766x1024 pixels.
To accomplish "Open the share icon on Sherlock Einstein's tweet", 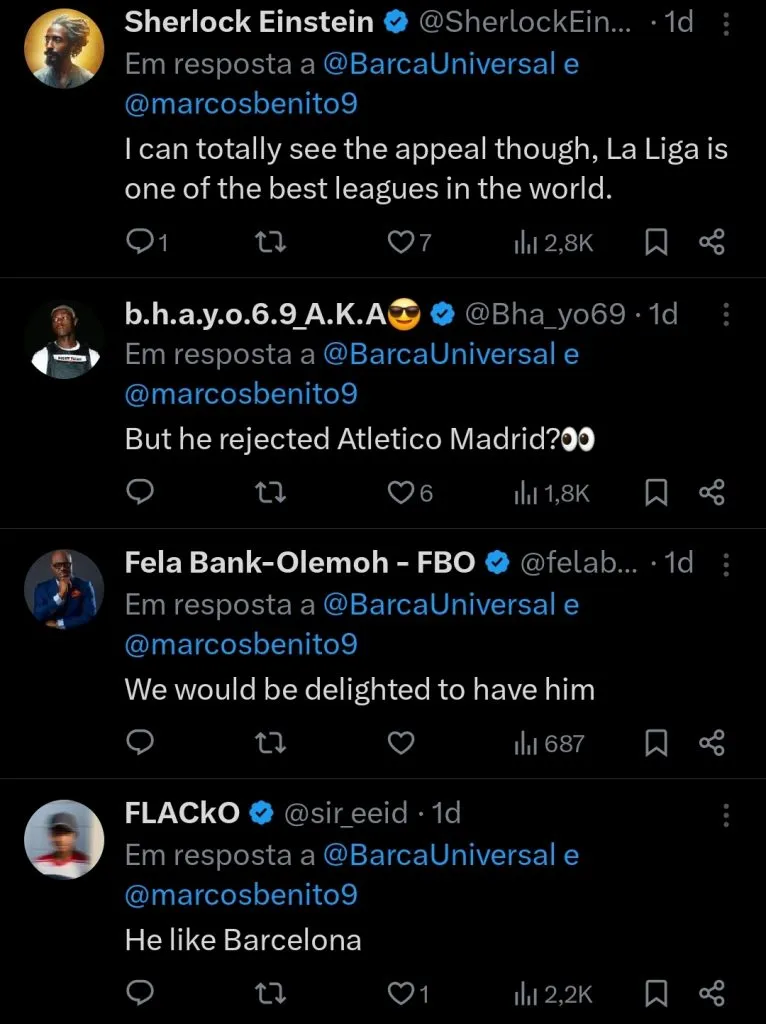I will (x=712, y=240).
